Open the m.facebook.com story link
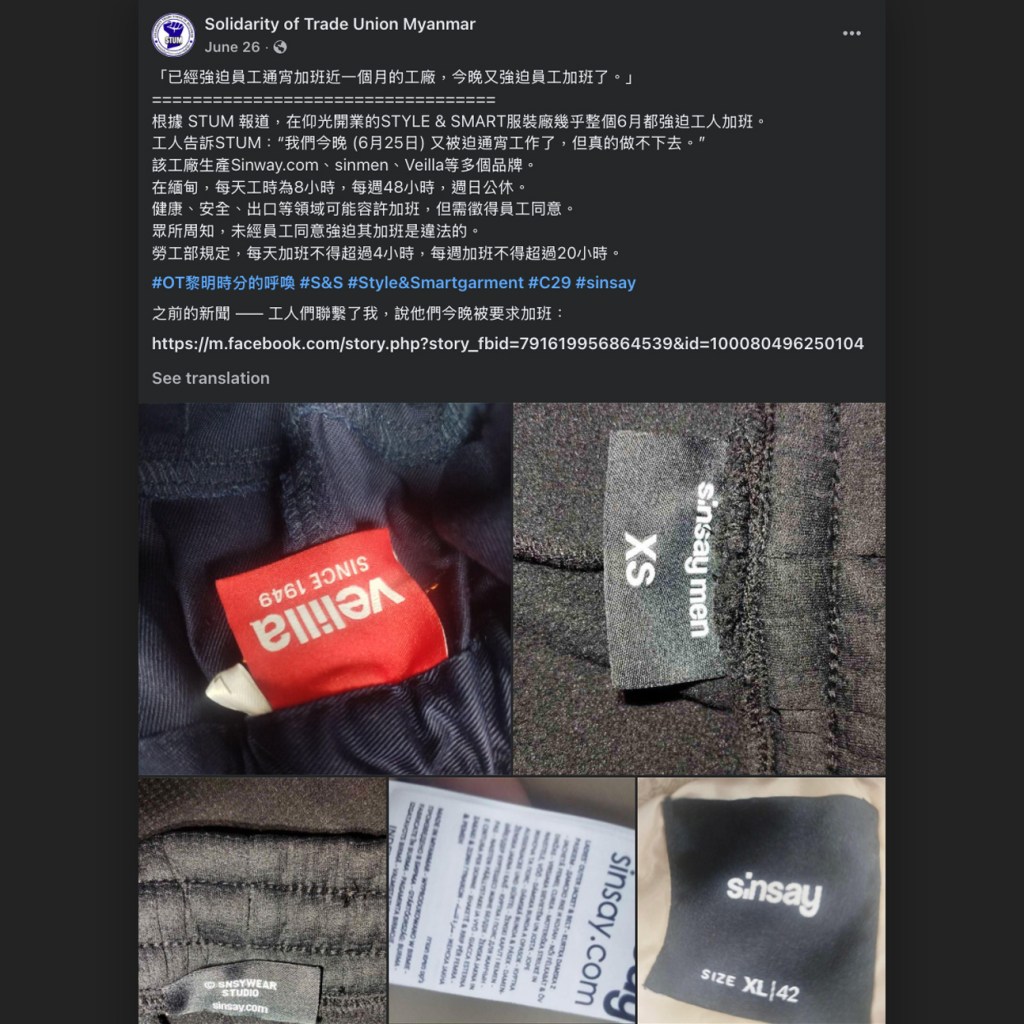Screen dimensions: 1024x1024 (507, 343)
